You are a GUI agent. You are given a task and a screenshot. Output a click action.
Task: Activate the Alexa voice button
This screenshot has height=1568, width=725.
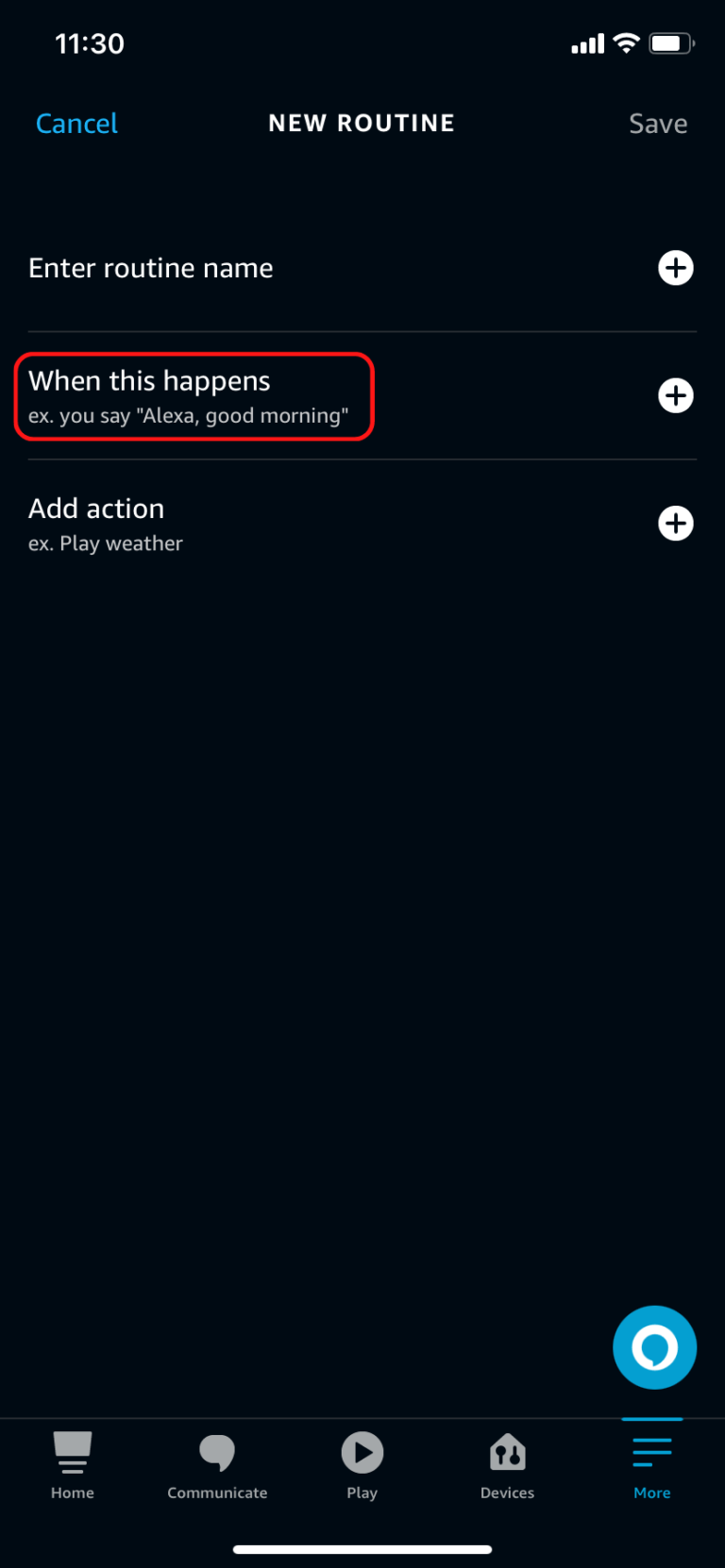point(654,1347)
